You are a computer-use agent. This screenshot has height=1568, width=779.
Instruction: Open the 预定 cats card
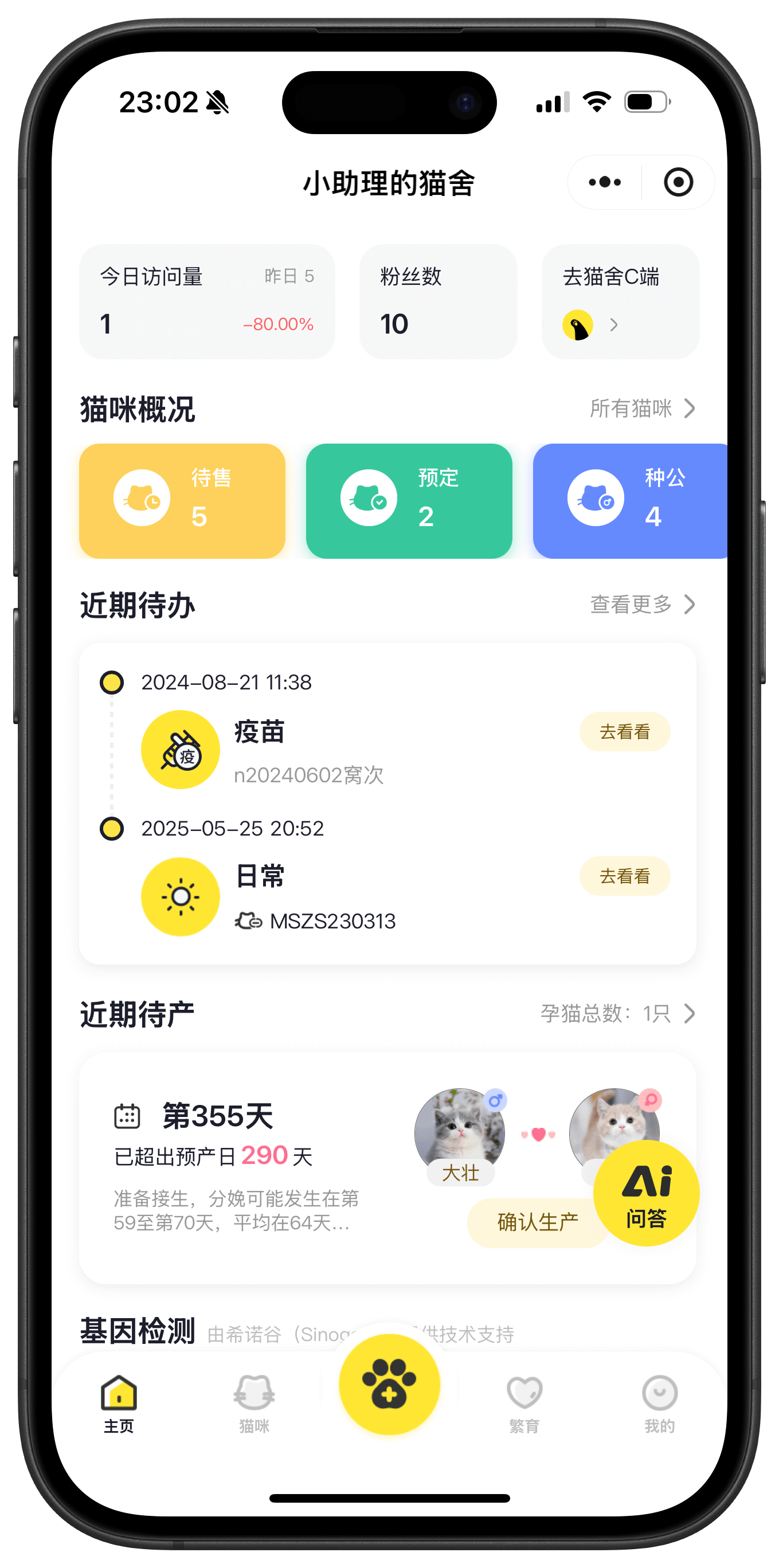click(409, 500)
